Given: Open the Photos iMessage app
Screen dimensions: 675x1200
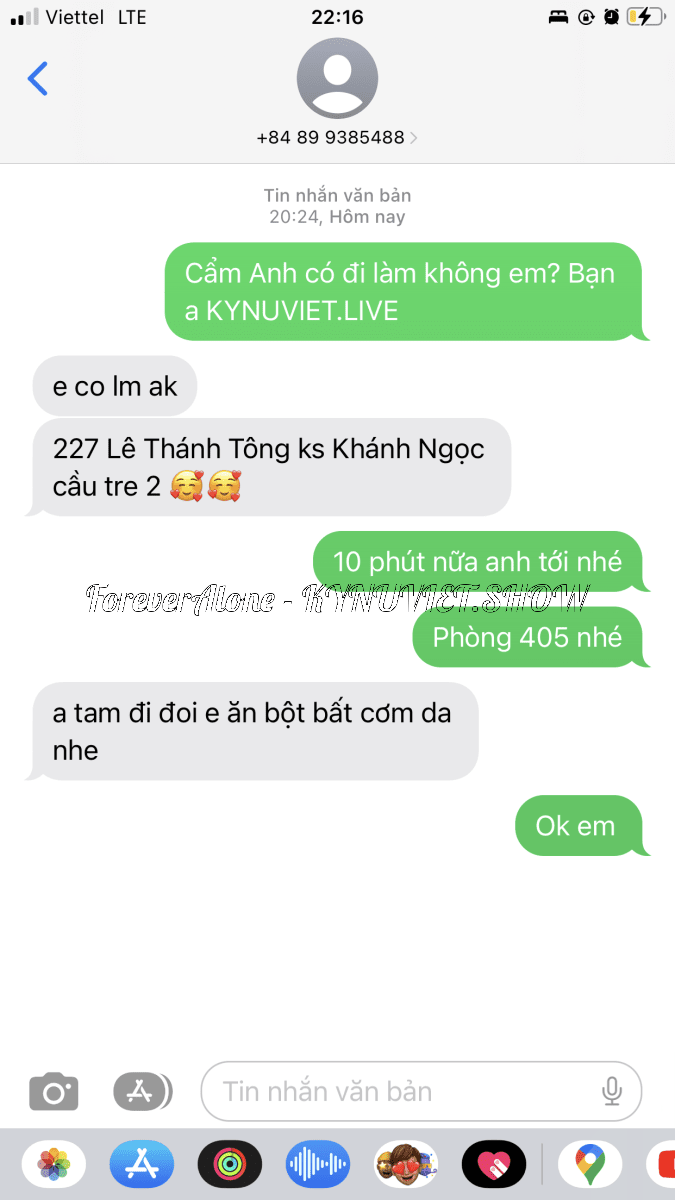Looking at the screenshot, I should point(54,1164).
